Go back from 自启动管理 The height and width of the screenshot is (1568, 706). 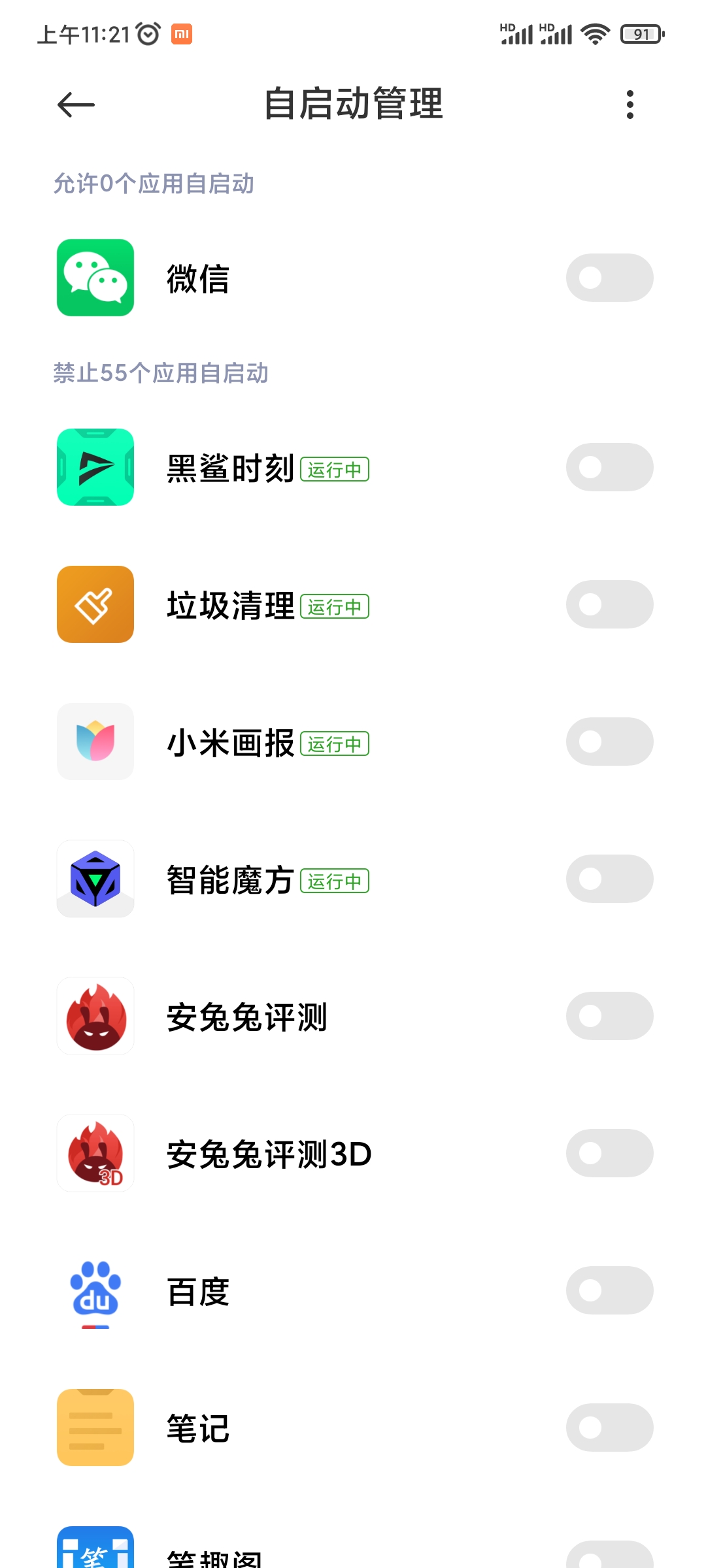click(76, 105)
